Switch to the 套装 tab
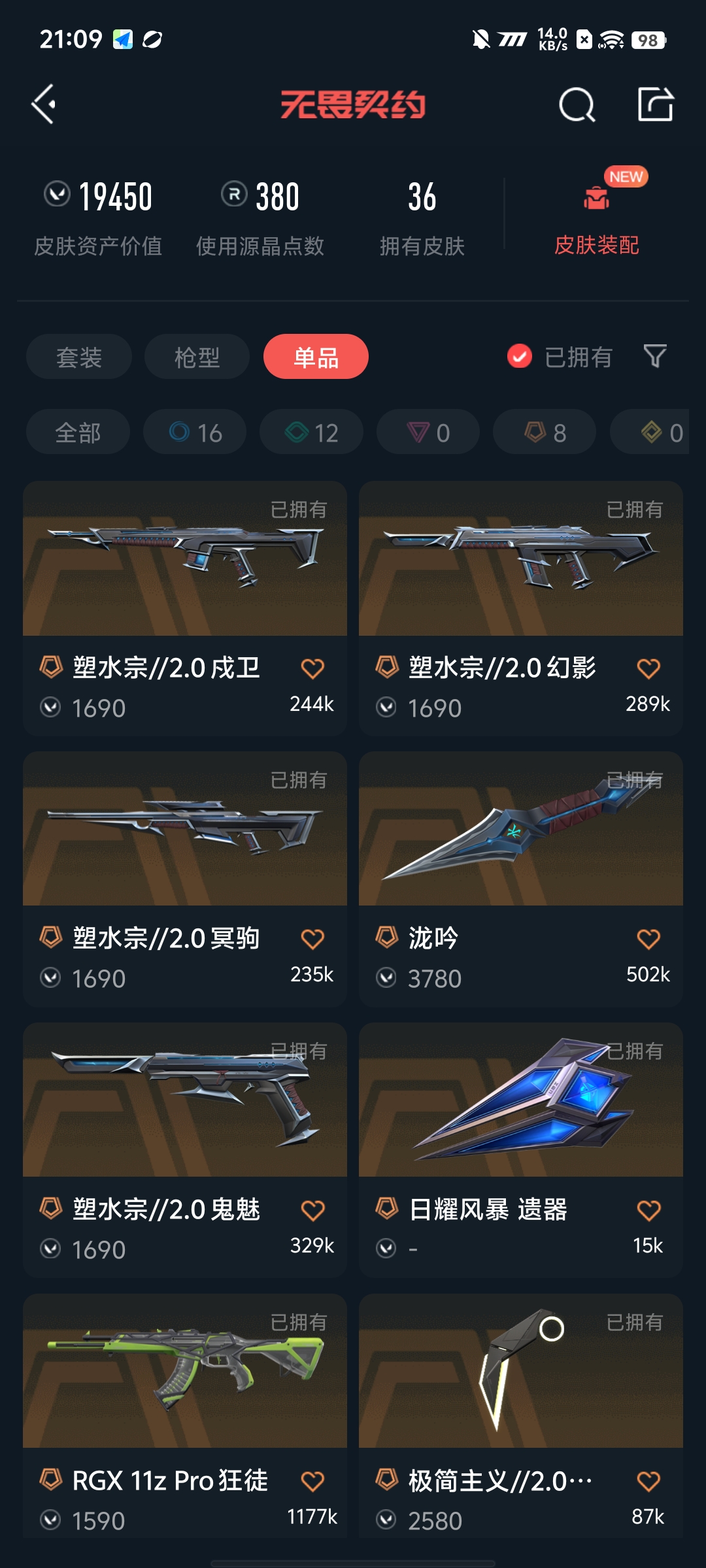Viewport: 706px width, 1568px height. tap(79, 357)
